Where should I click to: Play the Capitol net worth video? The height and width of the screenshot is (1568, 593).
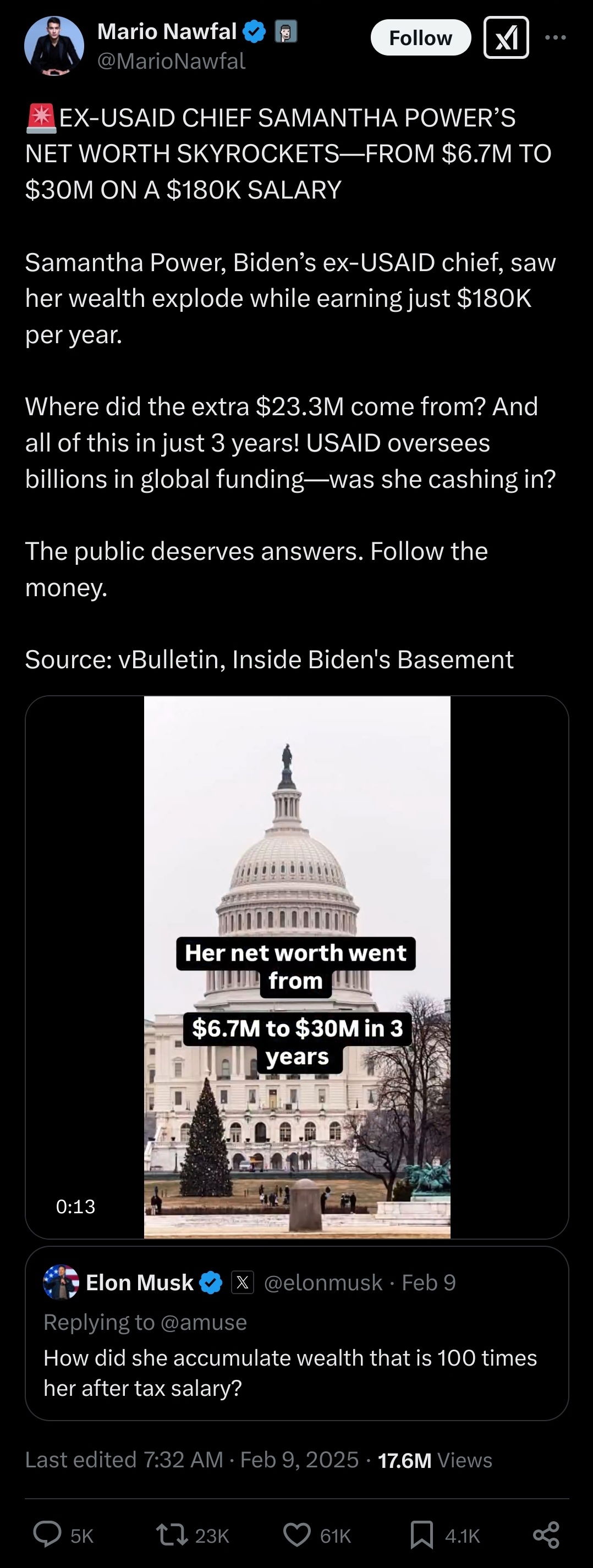tap(296, 967)
